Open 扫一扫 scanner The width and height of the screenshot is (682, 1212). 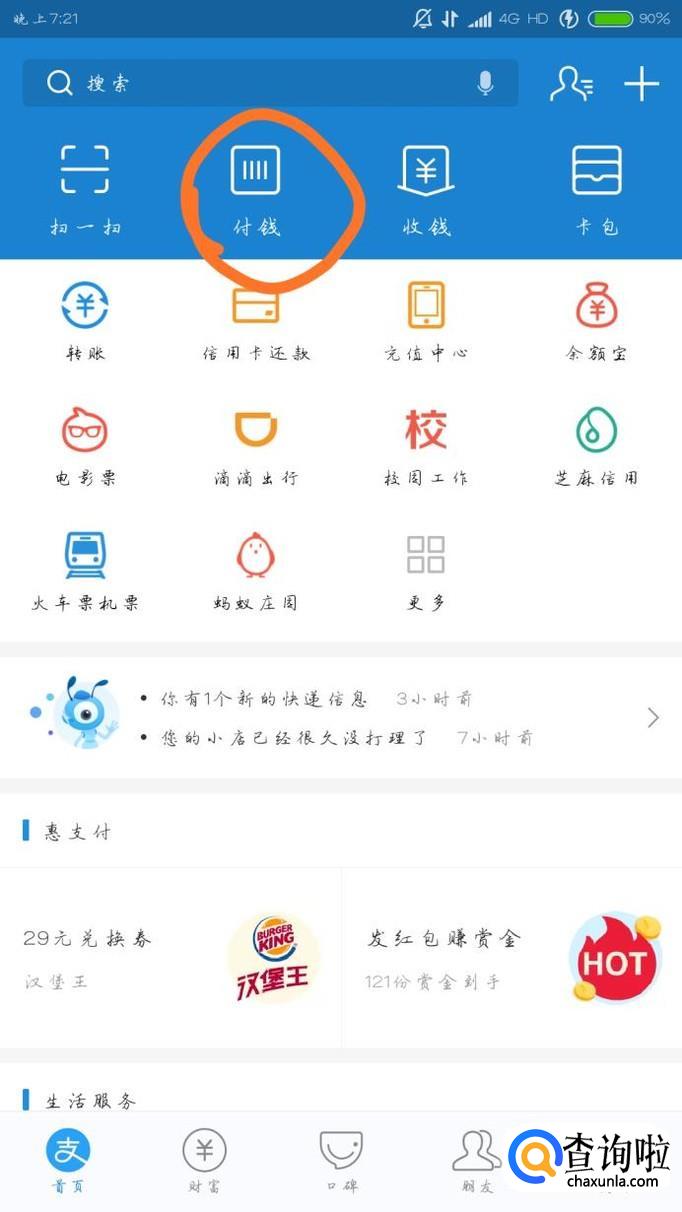(x=85, y=186)
